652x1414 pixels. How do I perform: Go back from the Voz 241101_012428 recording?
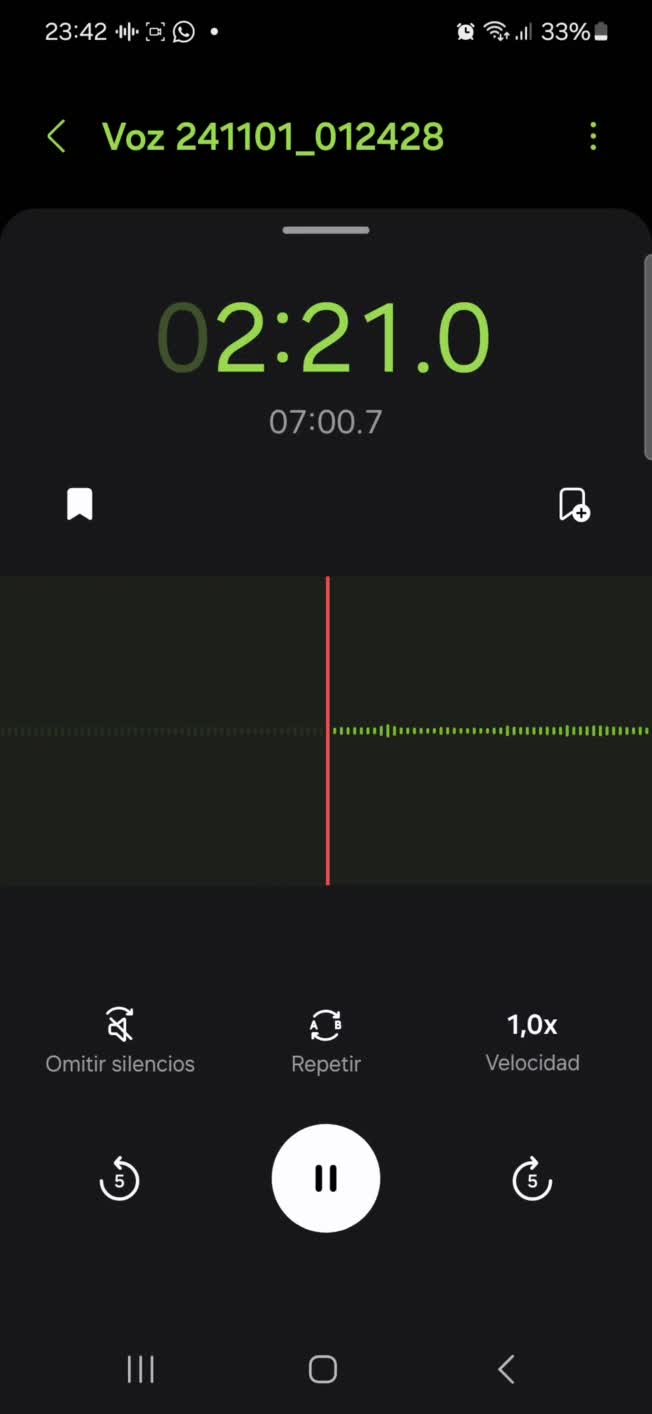tap(57, 137)
